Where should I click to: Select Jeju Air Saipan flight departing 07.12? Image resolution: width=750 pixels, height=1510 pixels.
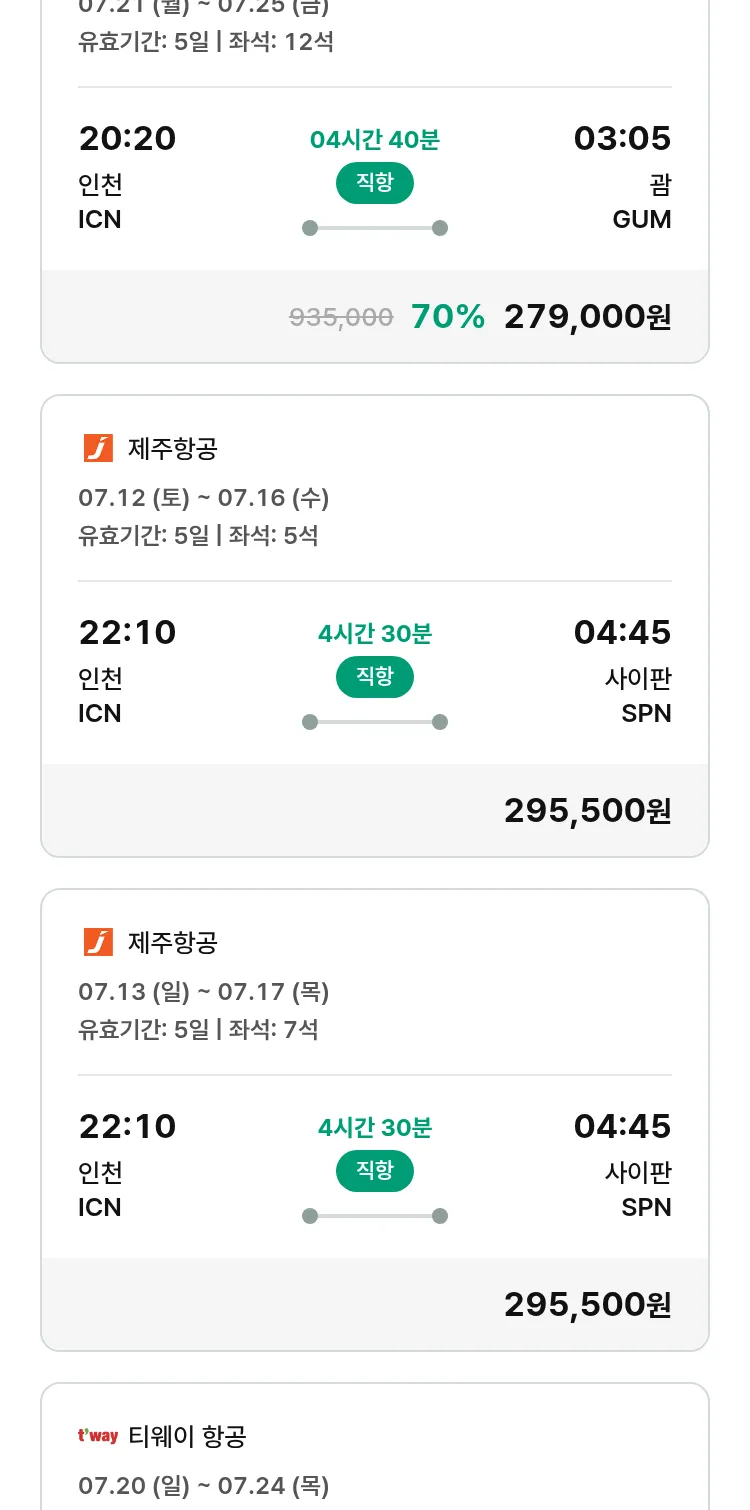pyautogui.click(x=375, y=626)
